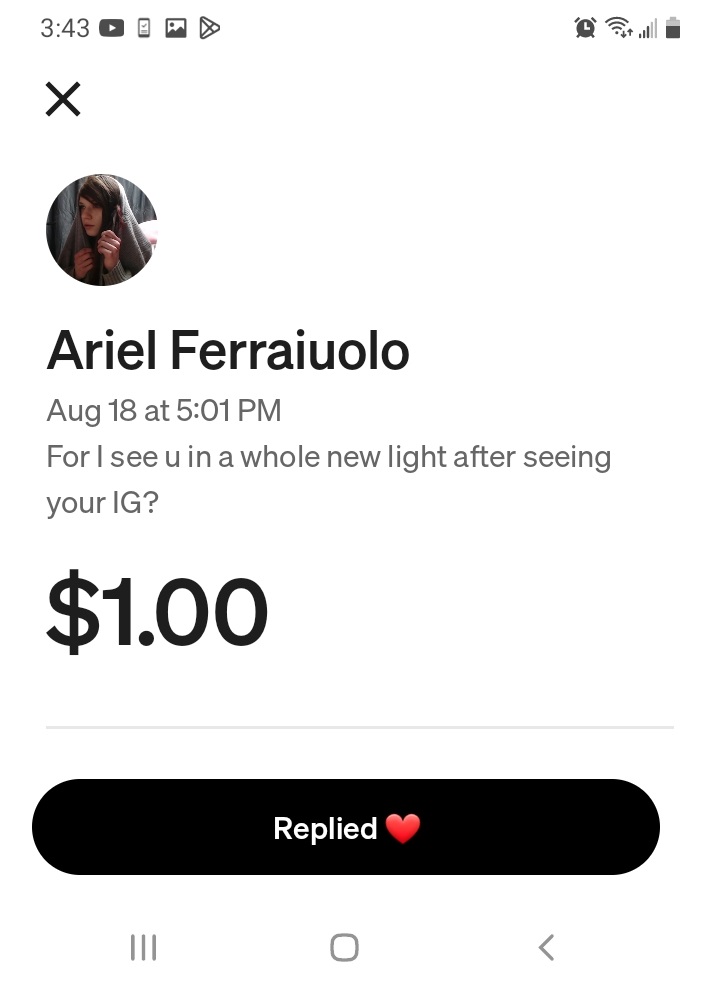The width and height of the screenshot is (720, 998).
Task: Tap the Replied heart button
Action: tap(346, 828)
